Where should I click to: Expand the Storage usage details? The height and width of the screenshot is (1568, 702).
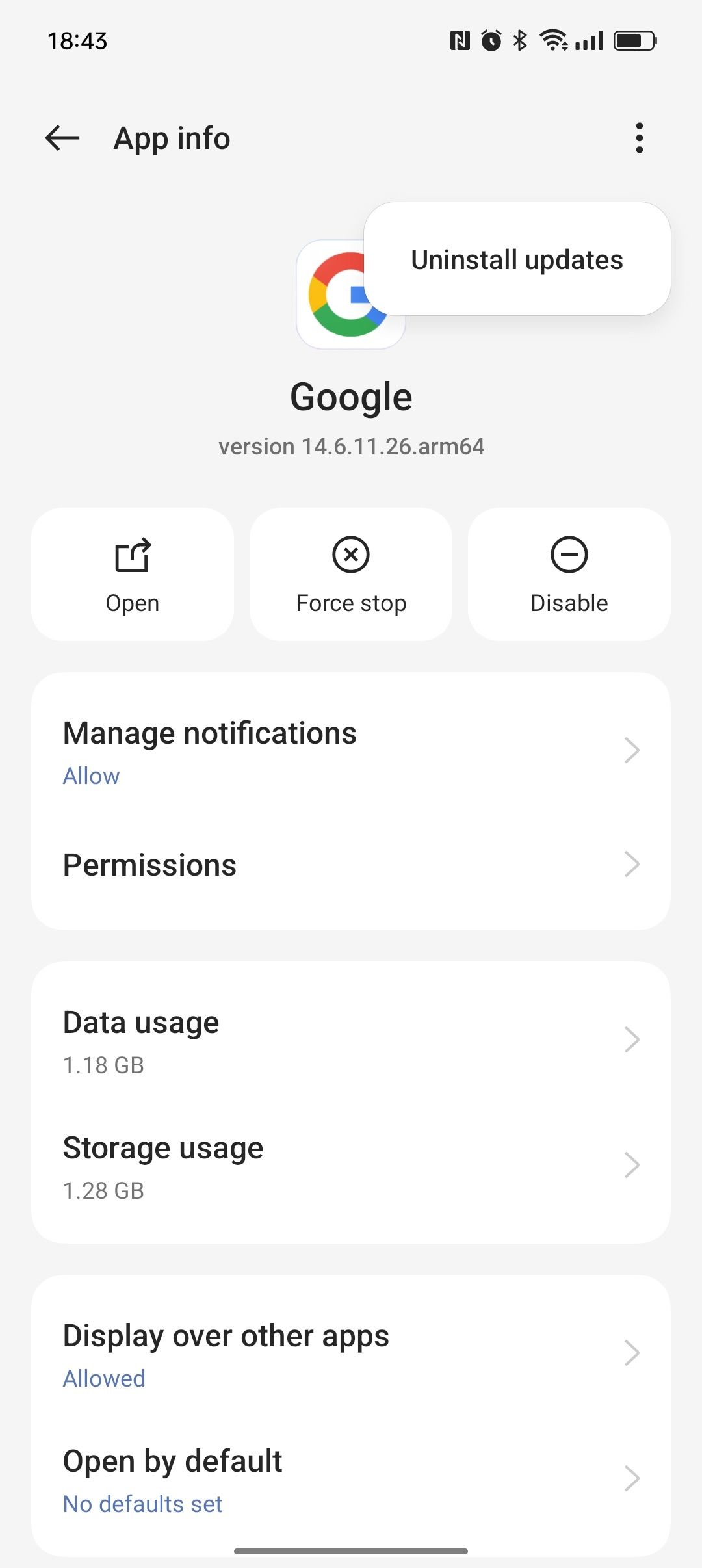(351, 1165)
